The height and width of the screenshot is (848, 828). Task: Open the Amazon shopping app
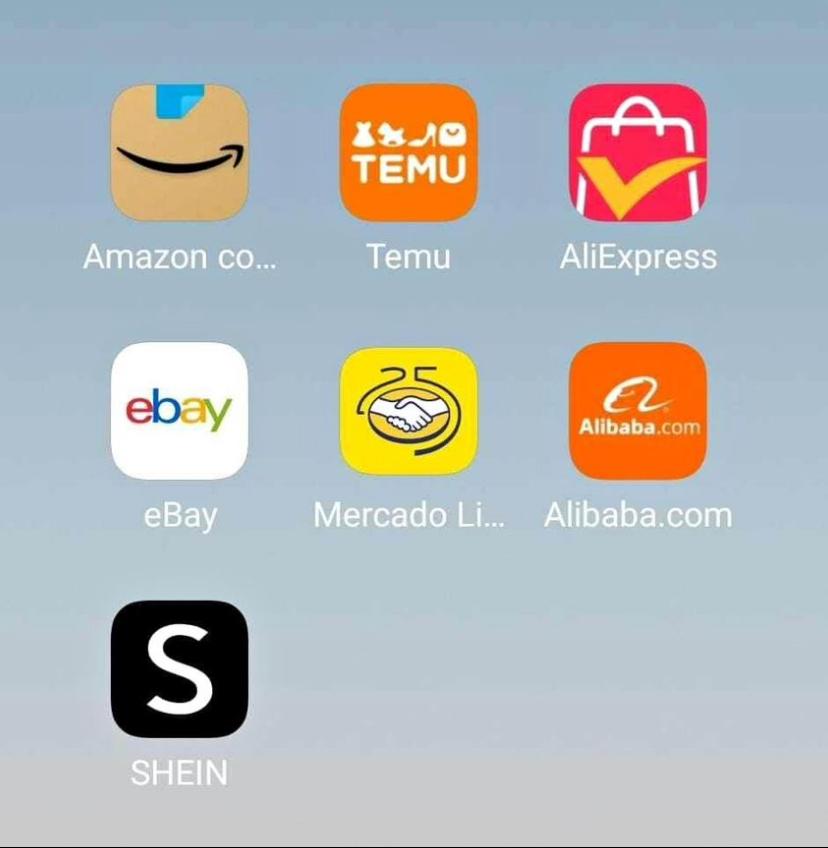pyautogui.click(x=179, y=153)
